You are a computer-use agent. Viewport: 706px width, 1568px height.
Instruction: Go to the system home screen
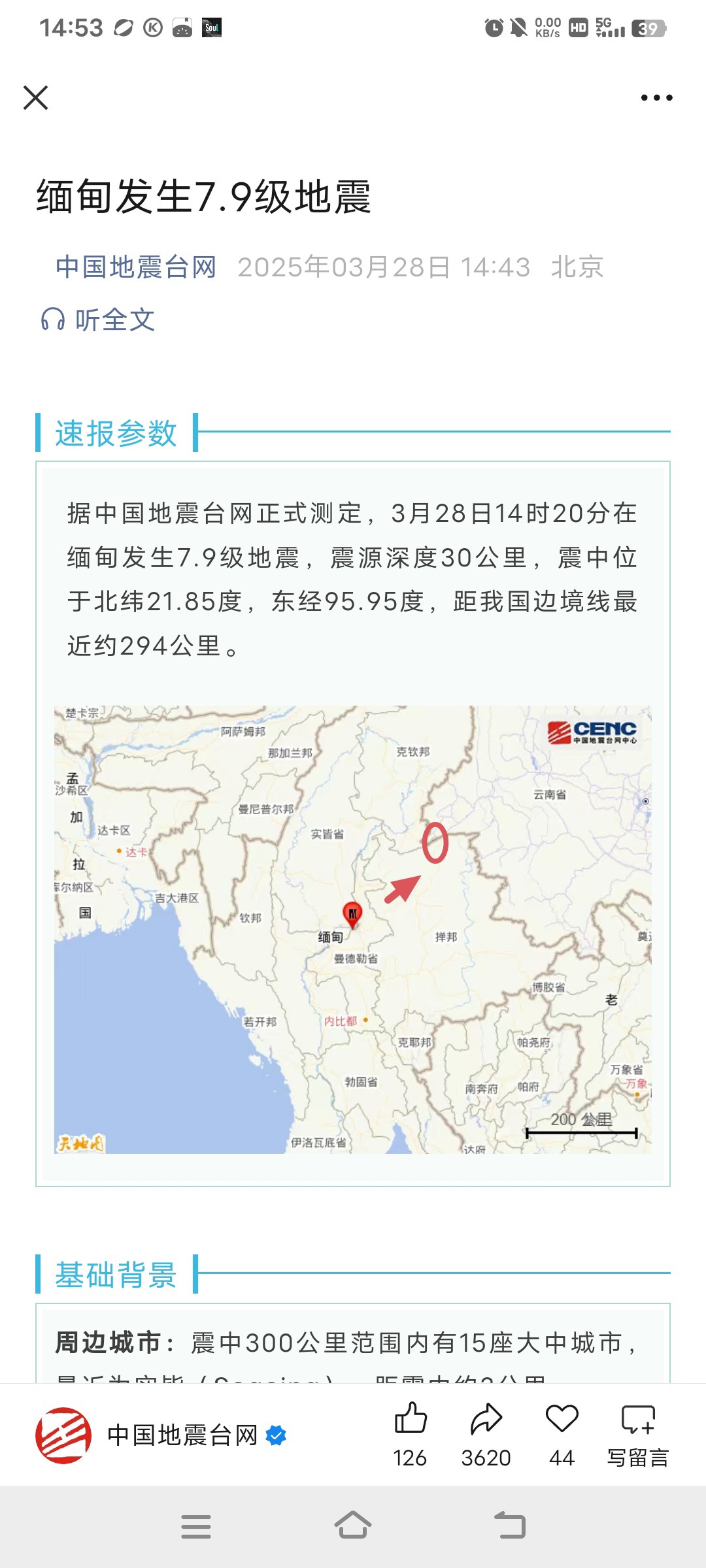click(x=353, y=1526)
